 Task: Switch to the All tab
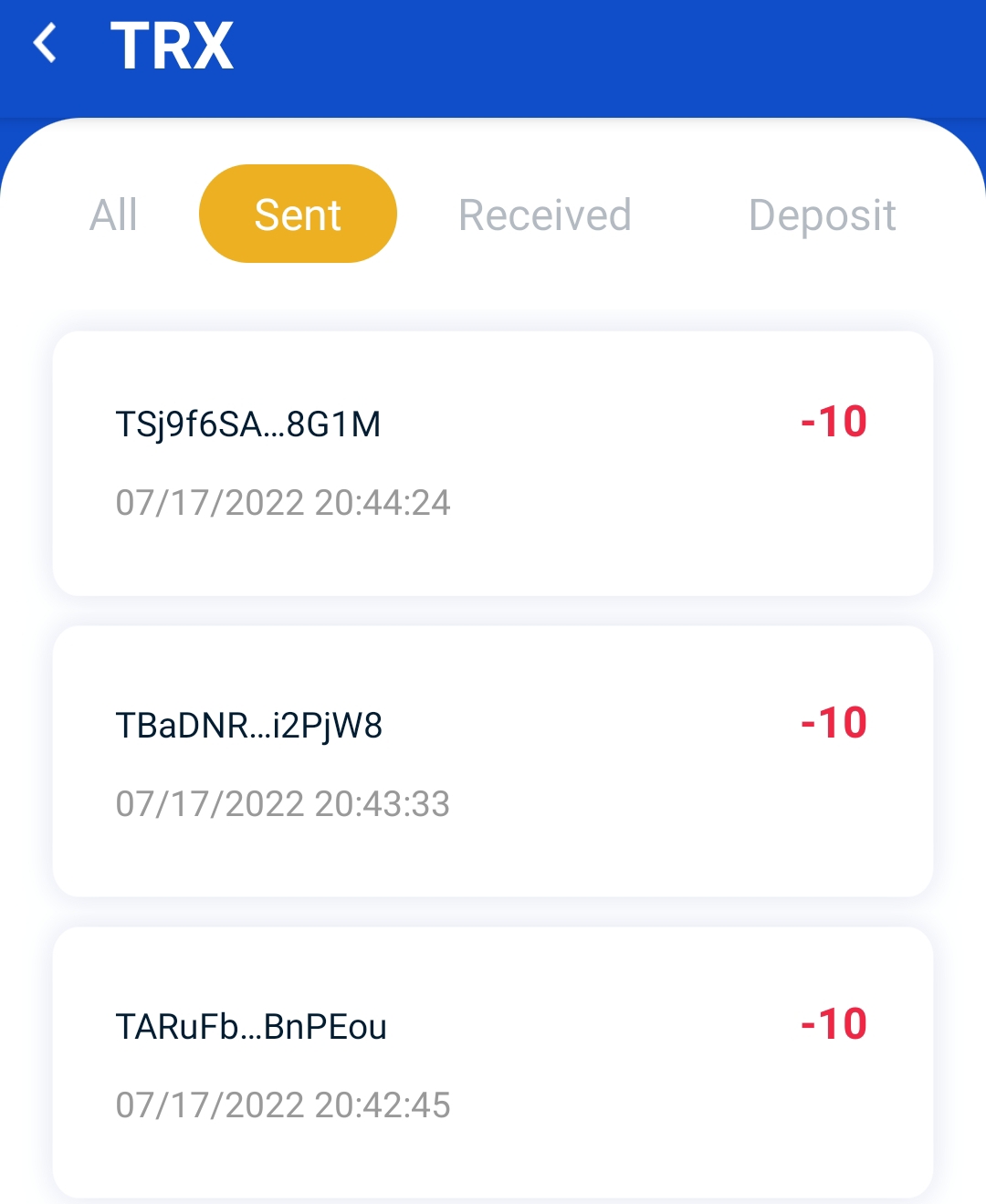114,215
